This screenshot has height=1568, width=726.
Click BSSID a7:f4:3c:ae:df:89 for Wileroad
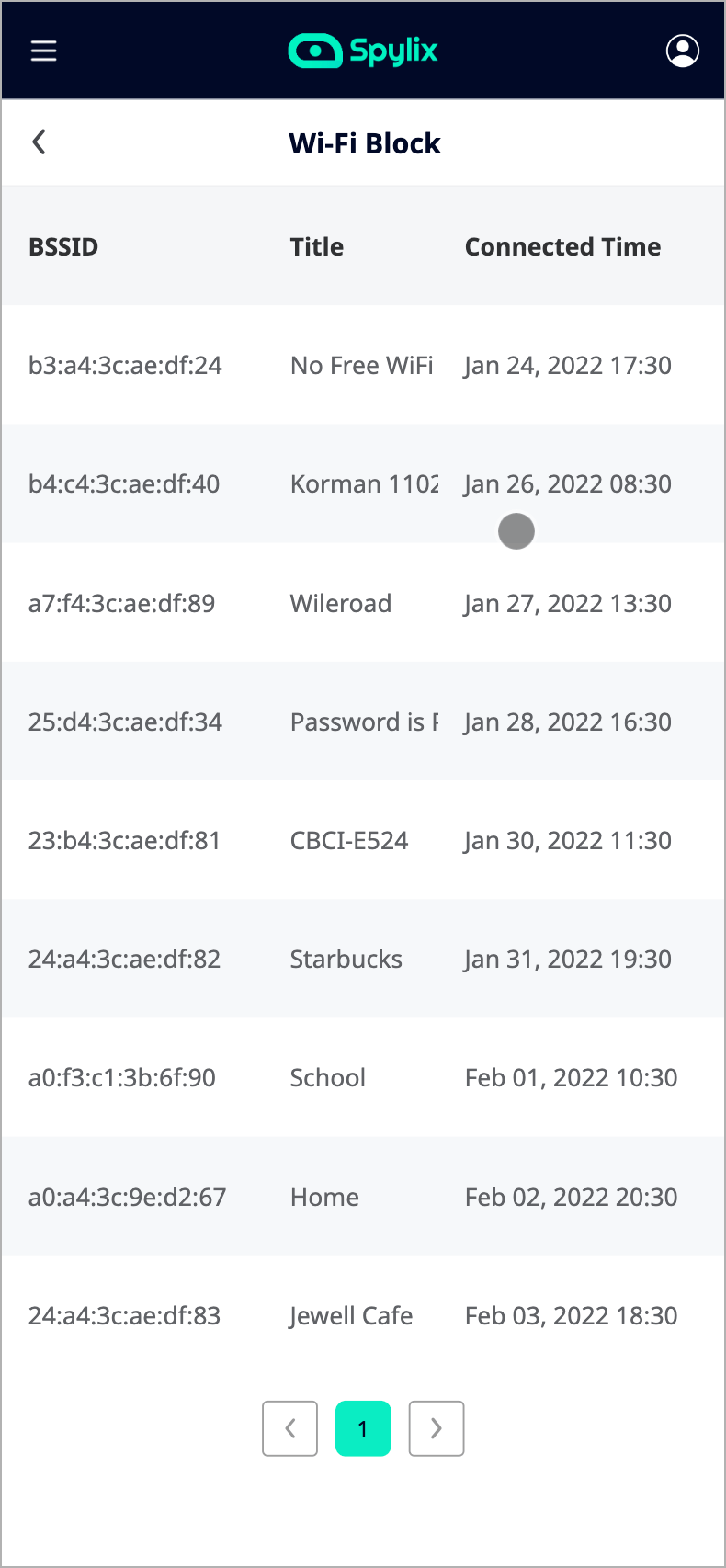[121, 603]
